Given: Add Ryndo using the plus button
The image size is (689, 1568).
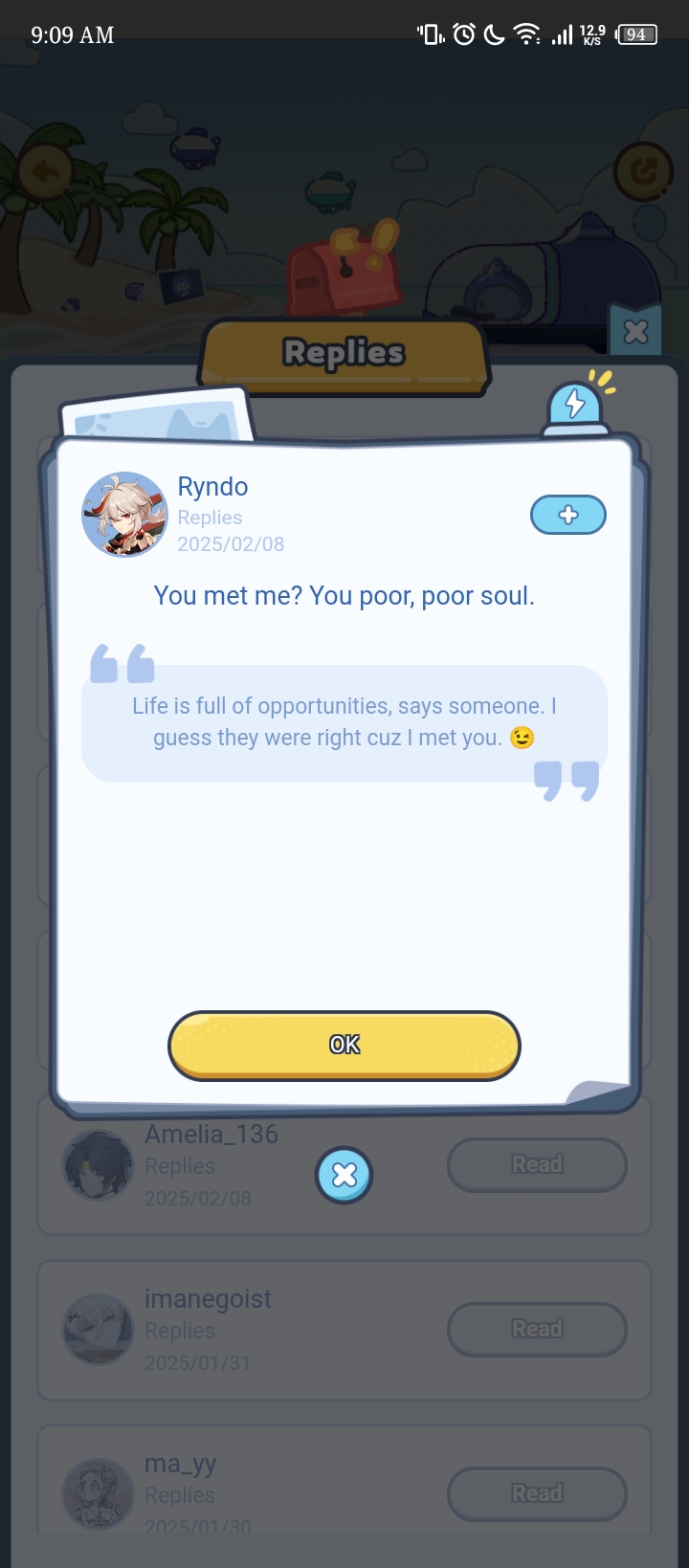Looking at the screenshot, I should coord(568,515).
